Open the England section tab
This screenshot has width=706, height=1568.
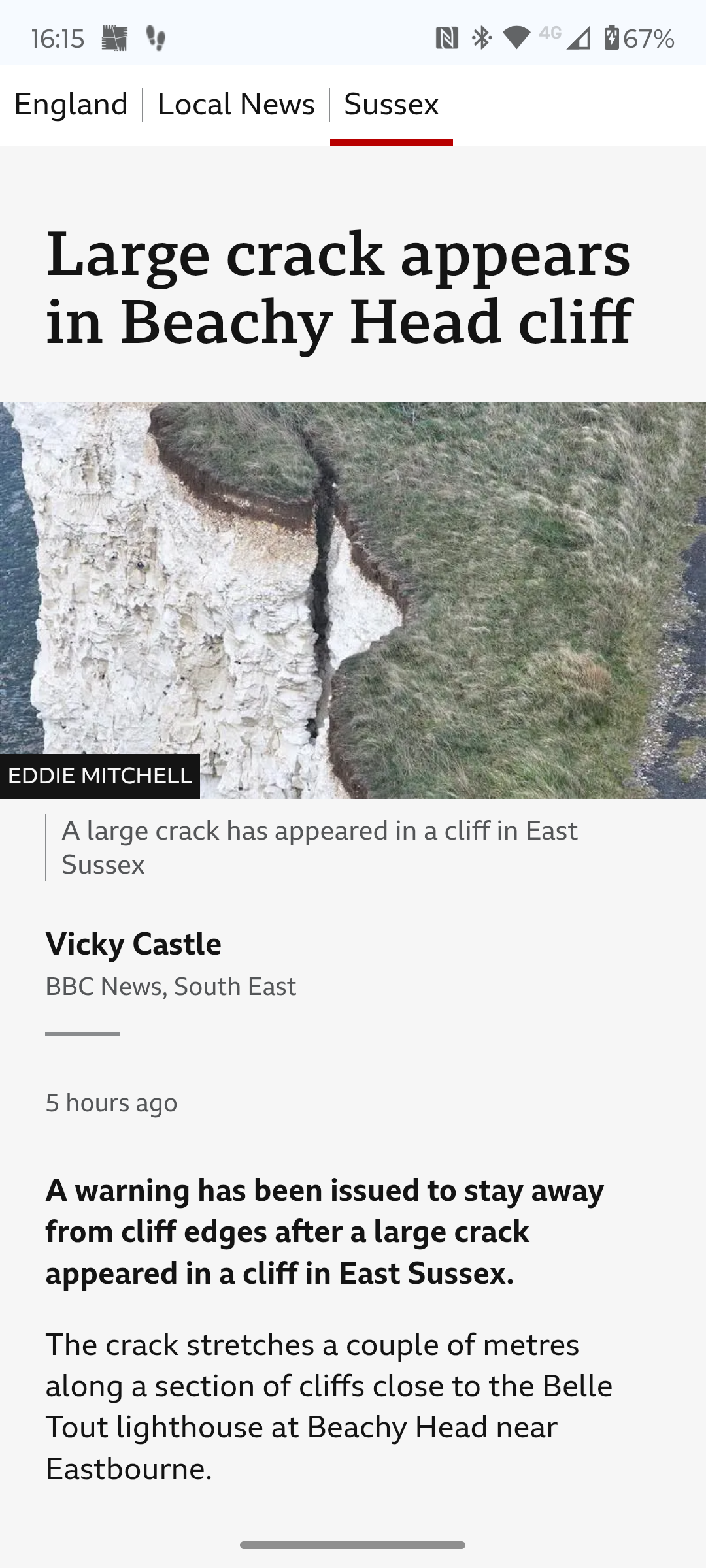coord(71,105)
